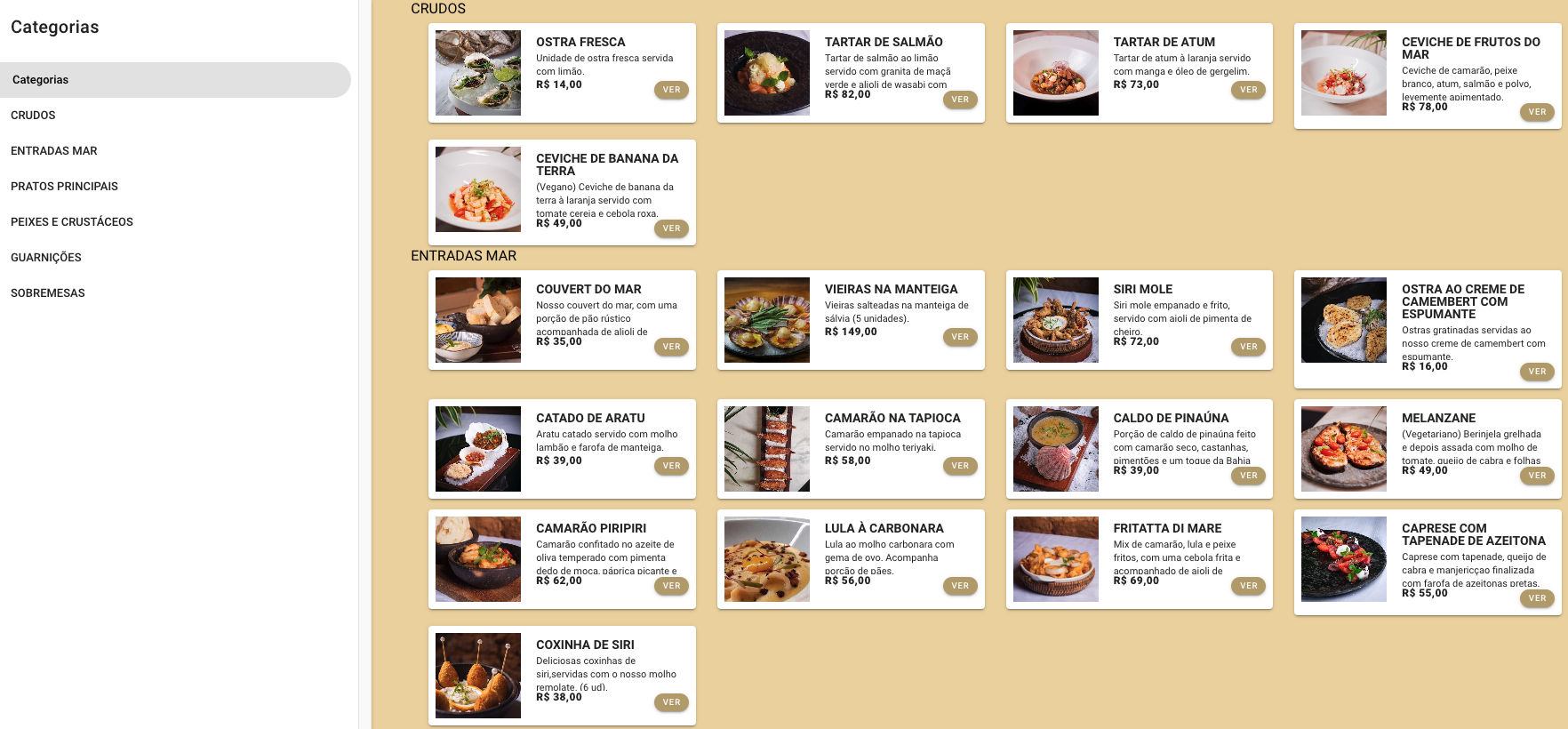
Task: View the Camarão na Tapioca item
Action: click(960, 466)
